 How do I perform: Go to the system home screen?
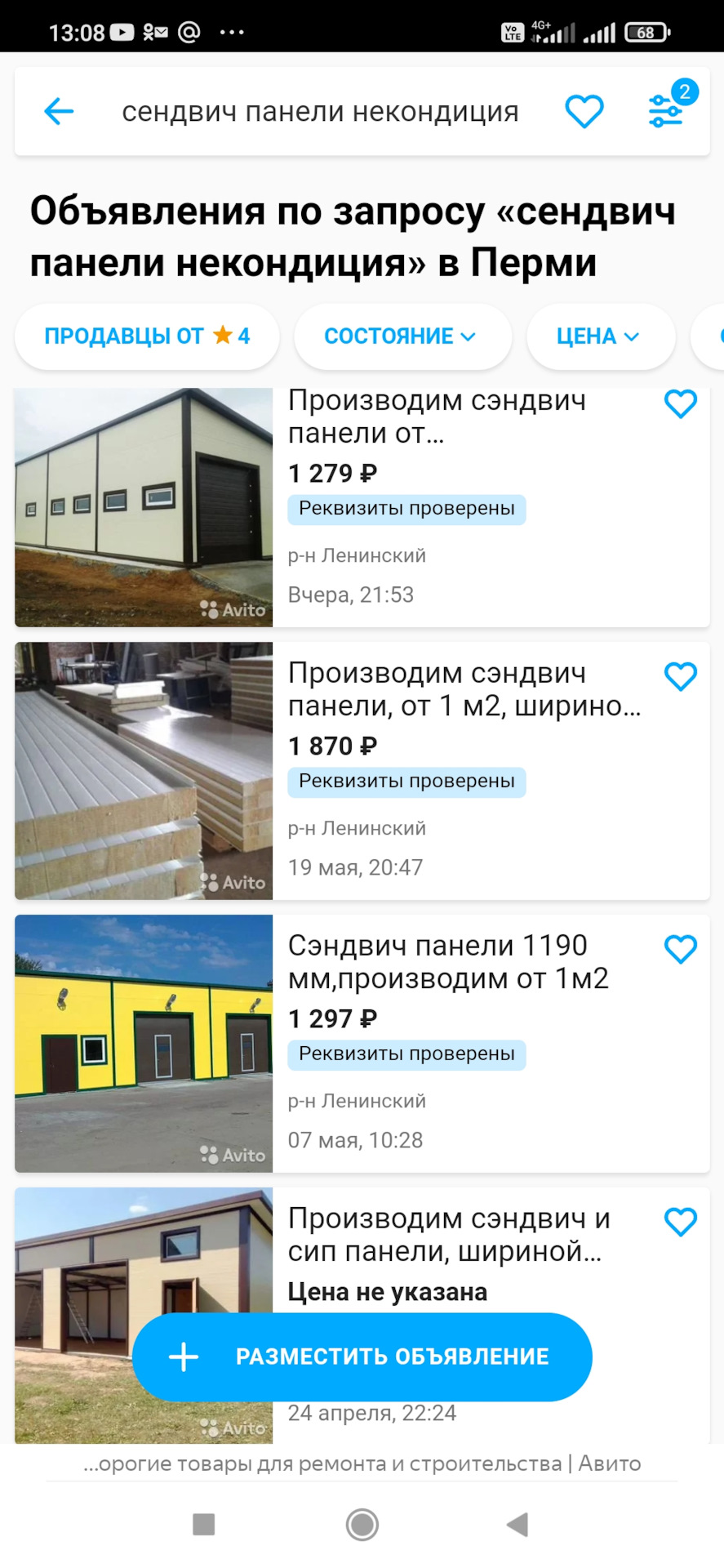click(x=362, y=1524)
